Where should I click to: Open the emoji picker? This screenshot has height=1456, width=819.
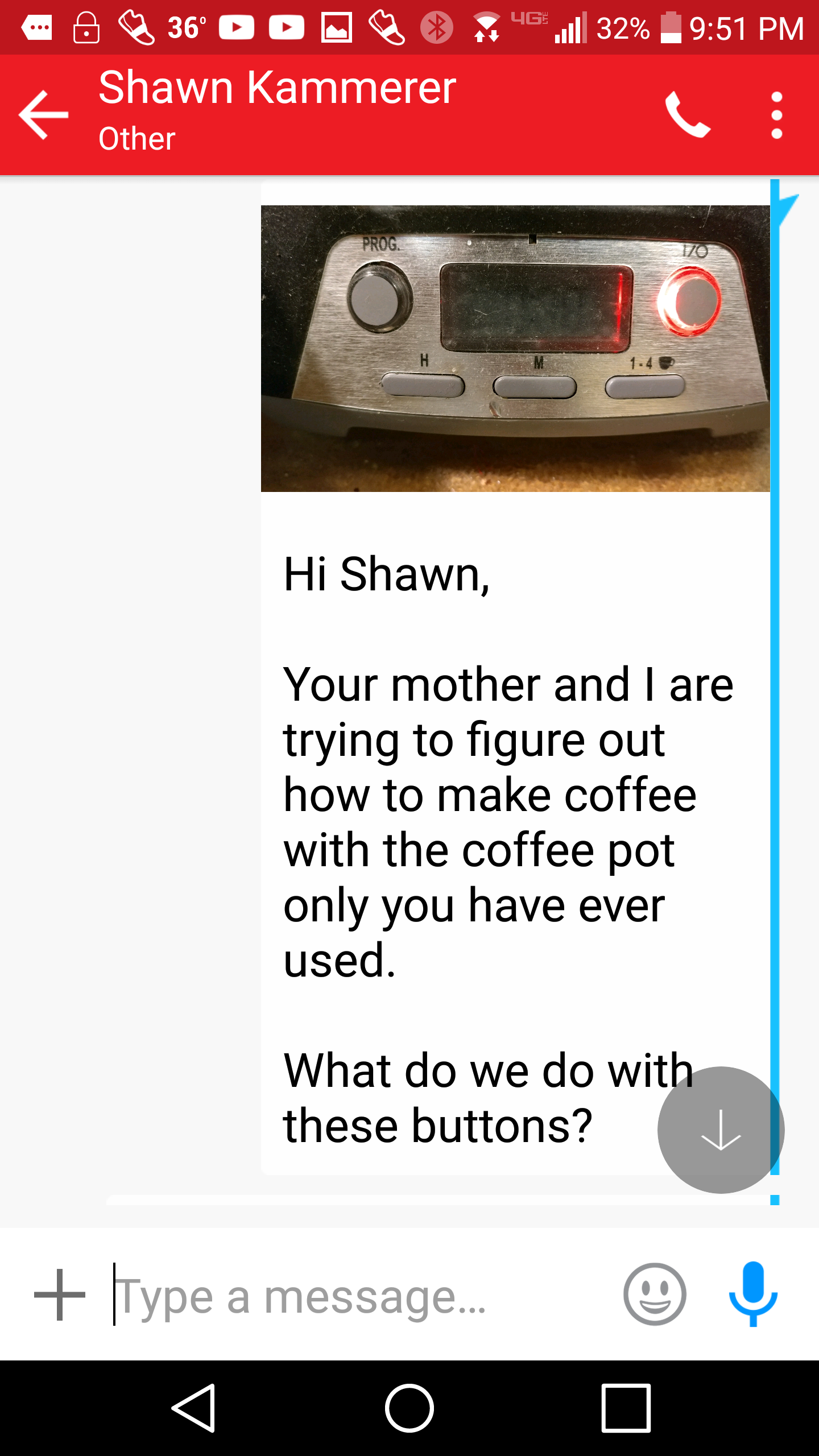pos(655,1294)
